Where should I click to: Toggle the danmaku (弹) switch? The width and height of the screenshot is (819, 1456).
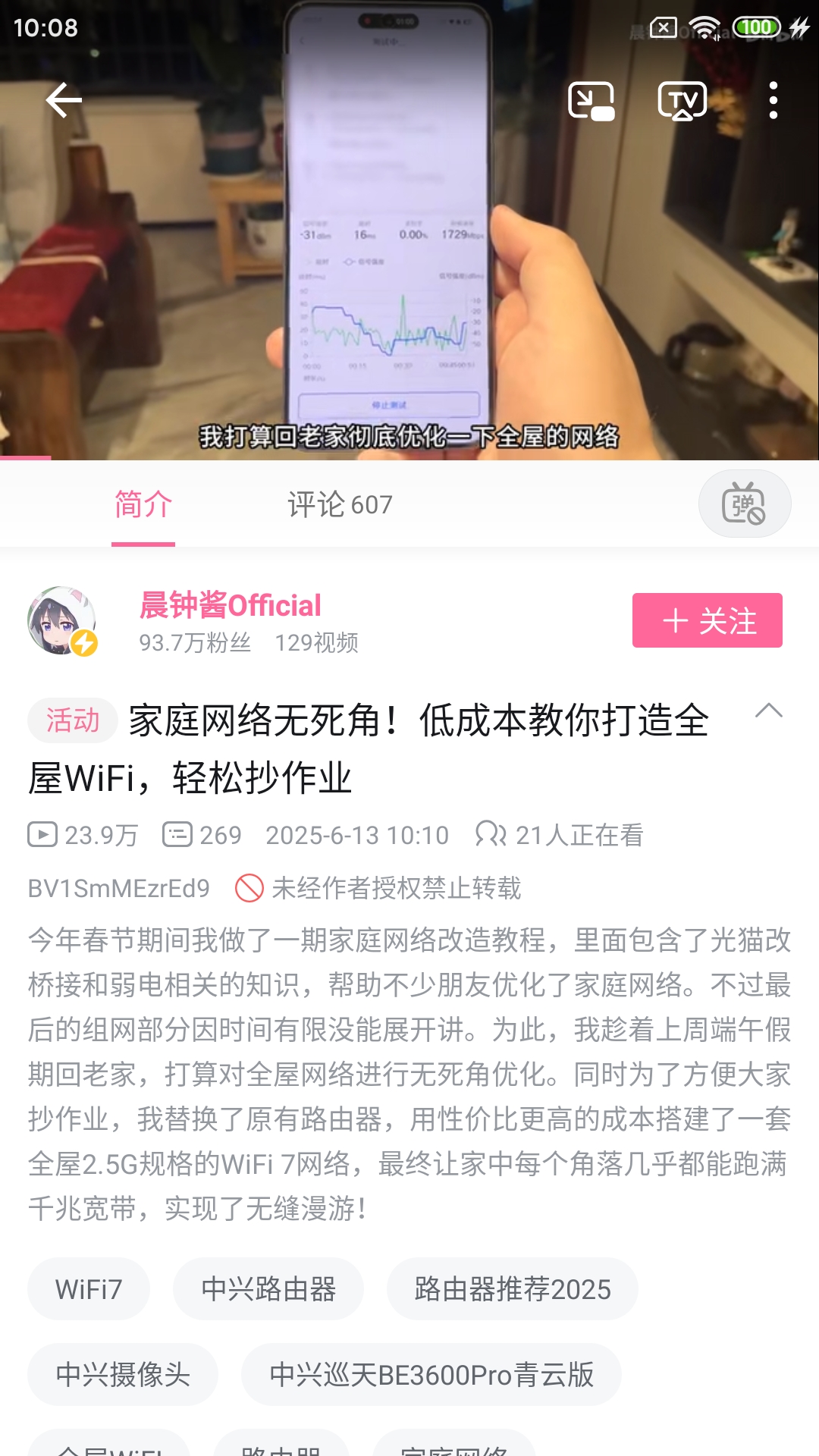744,504
